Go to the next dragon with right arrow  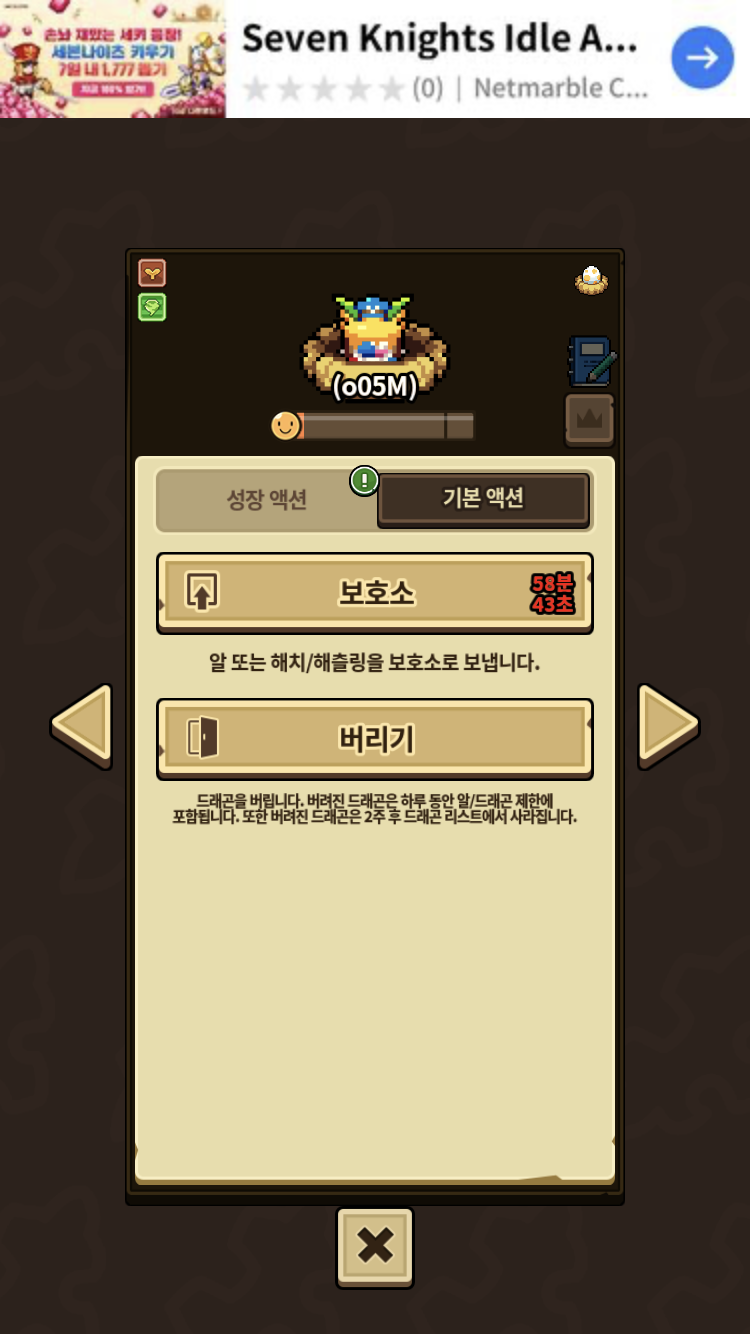coord(667,725)
